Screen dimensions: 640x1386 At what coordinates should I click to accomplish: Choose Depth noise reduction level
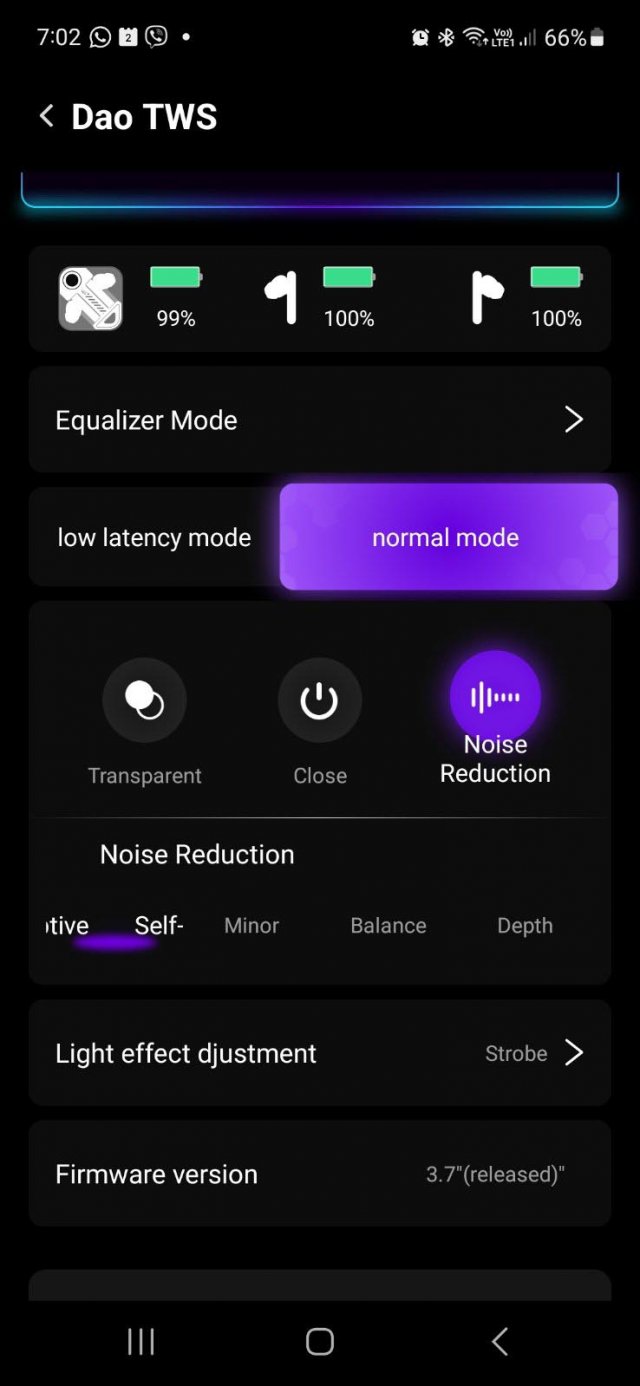[525, 926]
